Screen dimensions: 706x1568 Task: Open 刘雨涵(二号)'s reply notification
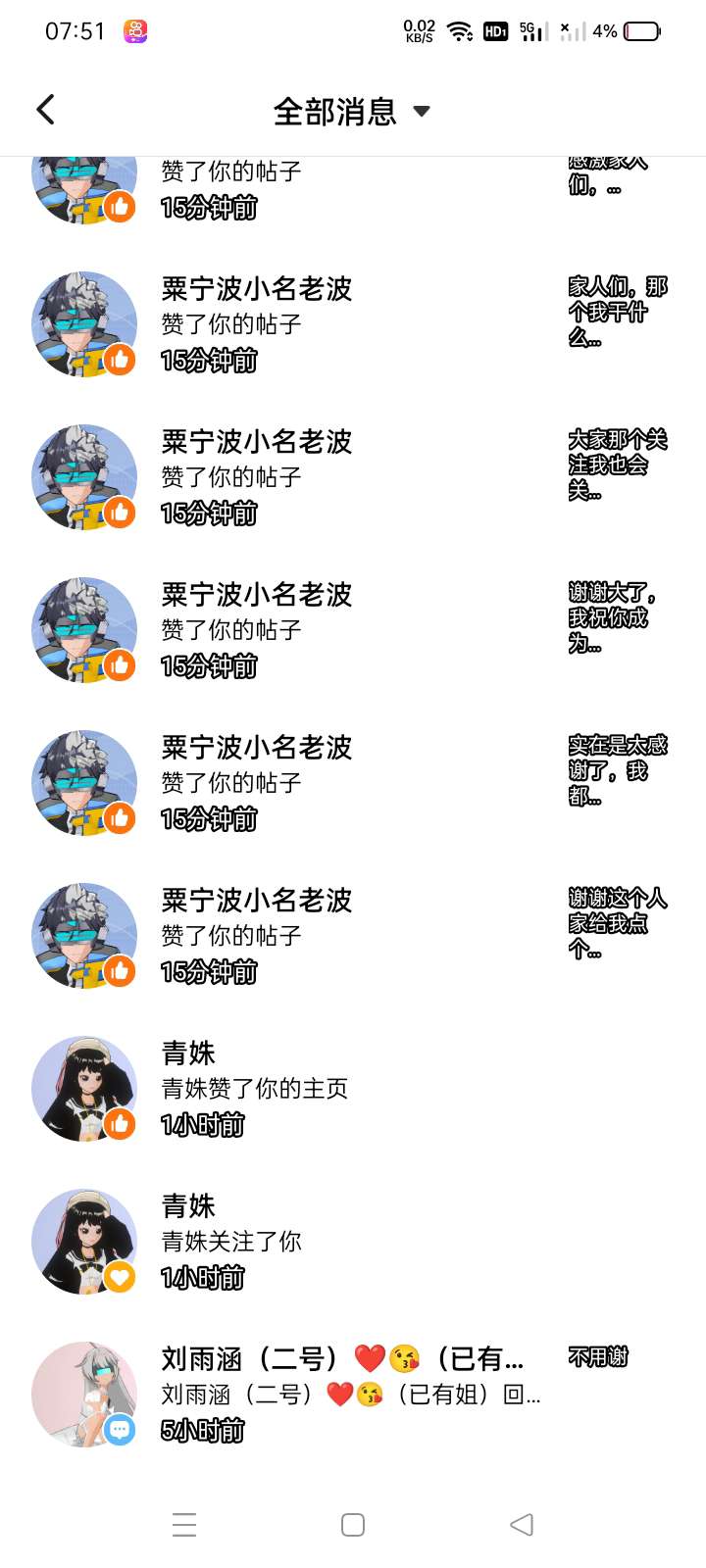point(353,1394)
